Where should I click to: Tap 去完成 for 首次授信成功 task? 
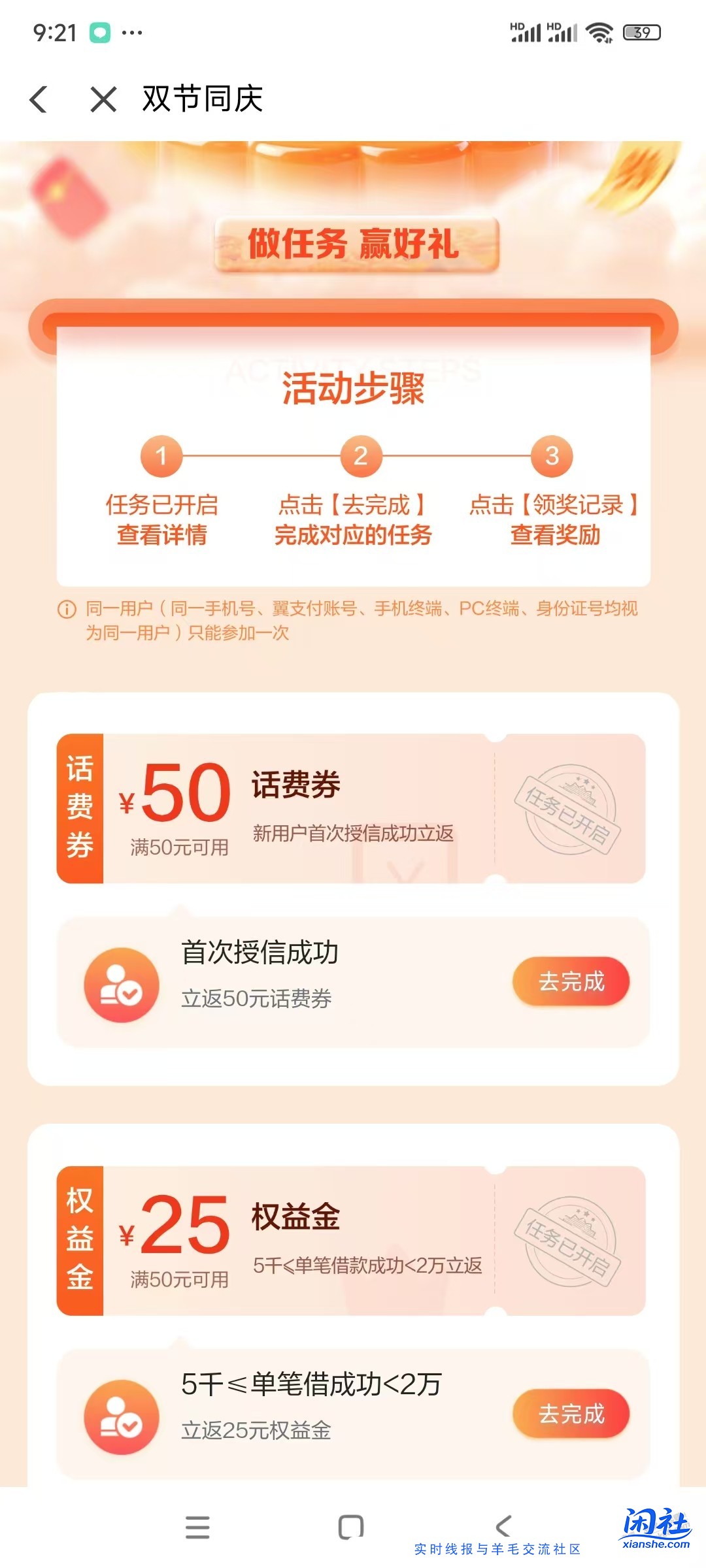tap(571, 981)
